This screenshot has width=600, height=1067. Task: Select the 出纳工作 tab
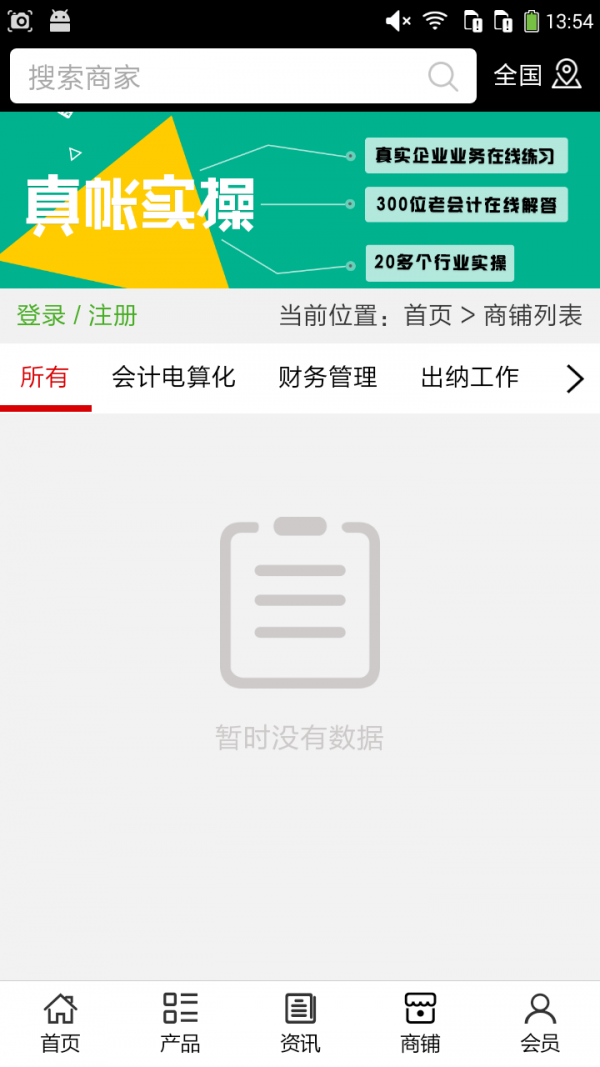tap(470, 377)
